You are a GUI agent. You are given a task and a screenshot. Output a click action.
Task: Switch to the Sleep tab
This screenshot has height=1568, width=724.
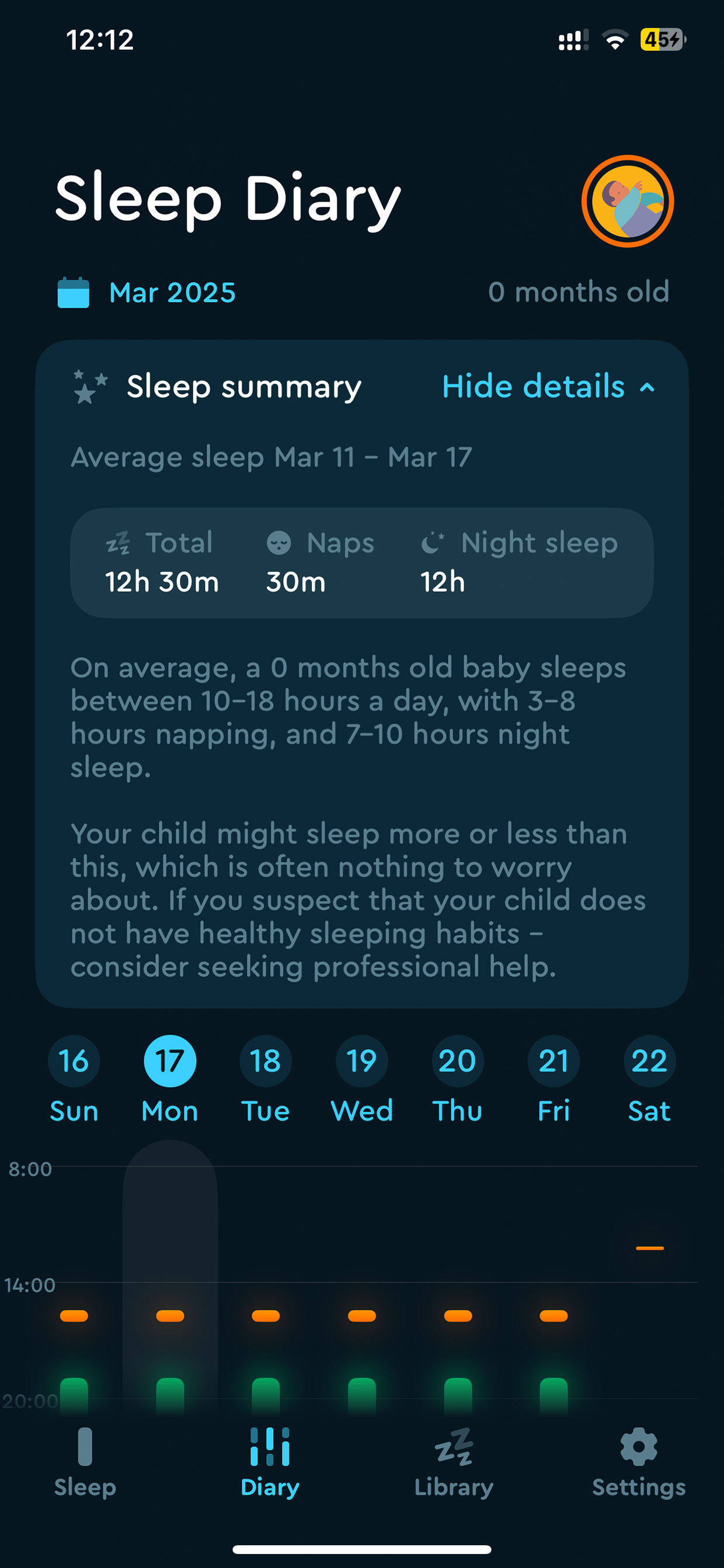pos(85,1462)
